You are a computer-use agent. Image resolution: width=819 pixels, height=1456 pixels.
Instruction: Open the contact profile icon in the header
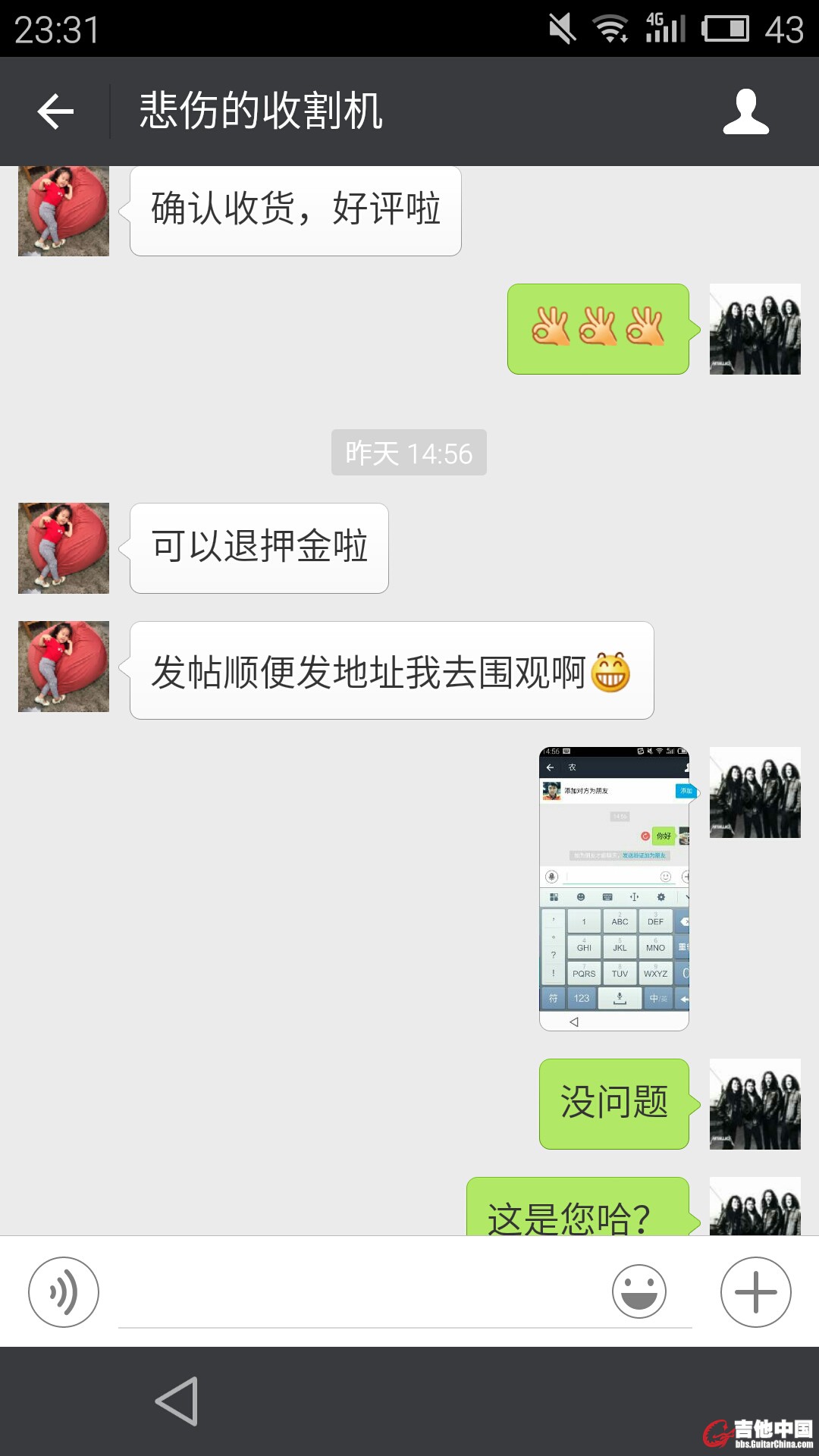click(745, 111)
